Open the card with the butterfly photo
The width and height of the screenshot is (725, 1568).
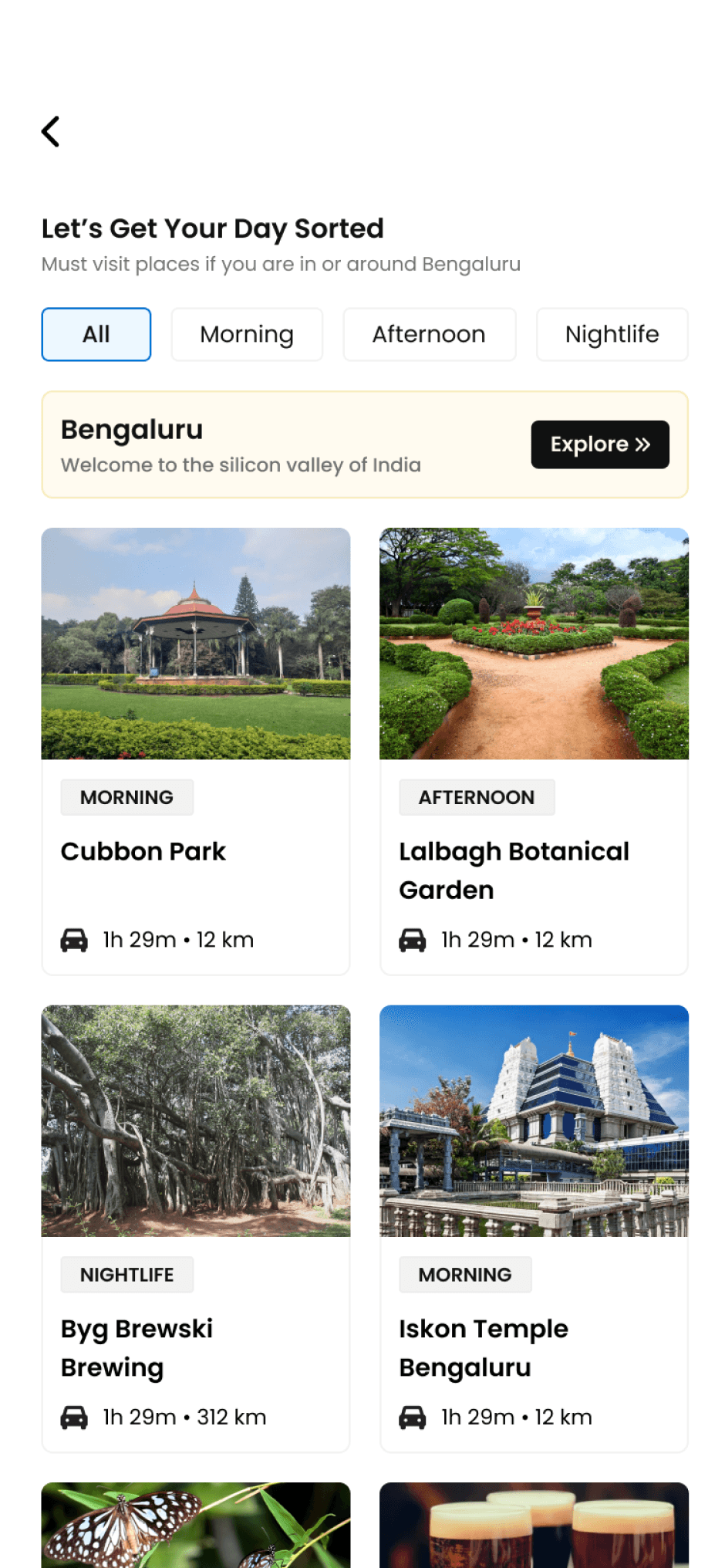click(x=196, y=1525)
